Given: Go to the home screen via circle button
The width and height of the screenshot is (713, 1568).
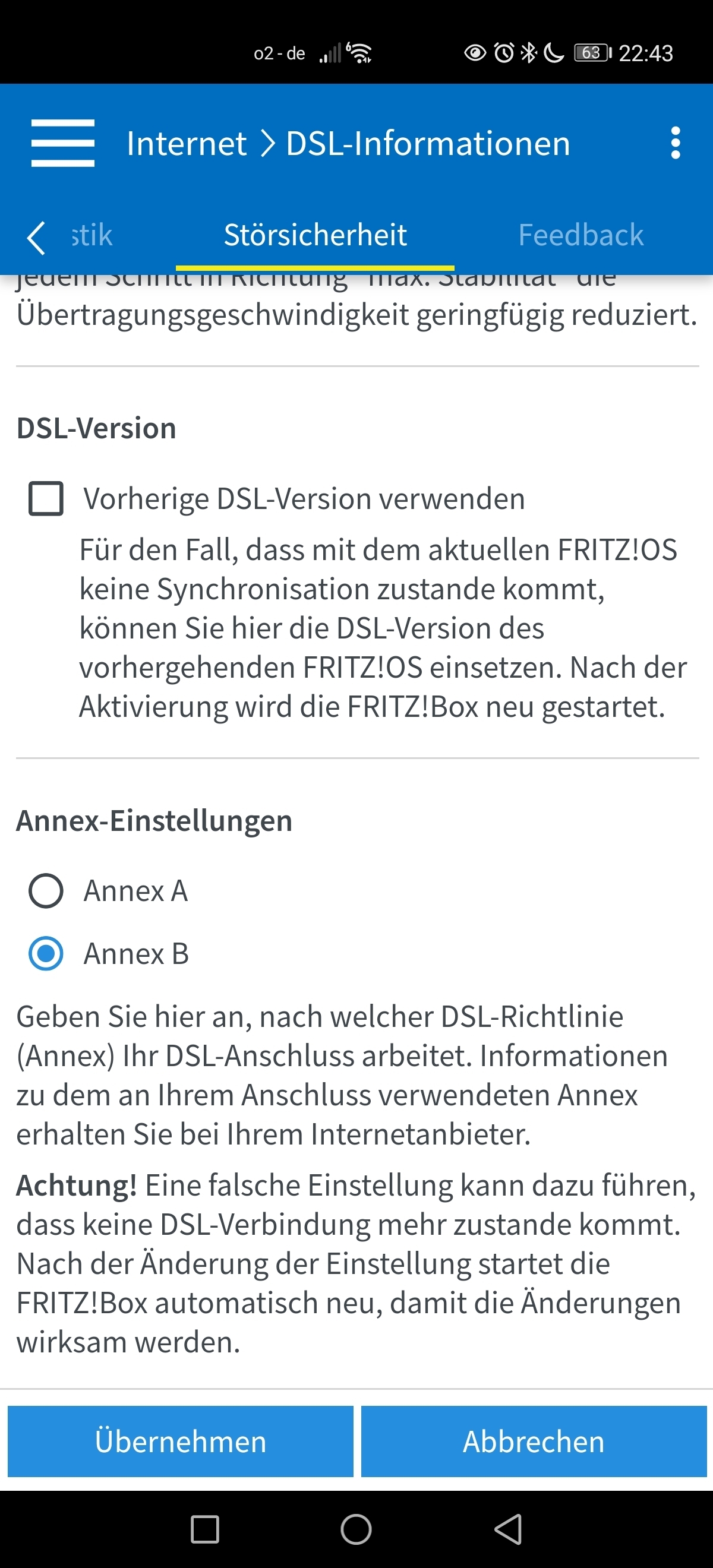Looking at the screenshot, I should [356, 1529].
